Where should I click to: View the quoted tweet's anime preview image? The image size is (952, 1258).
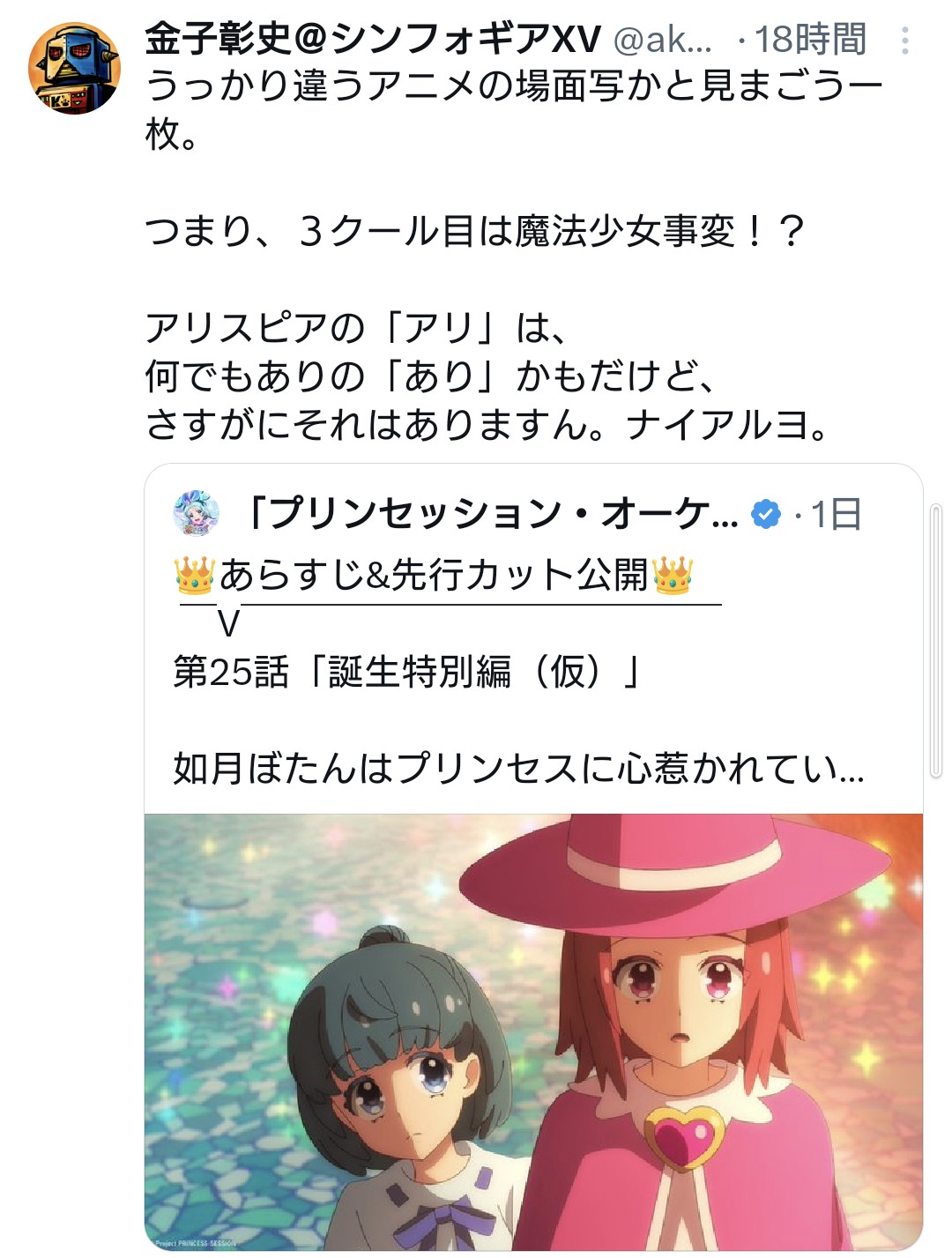point(533,1030)
